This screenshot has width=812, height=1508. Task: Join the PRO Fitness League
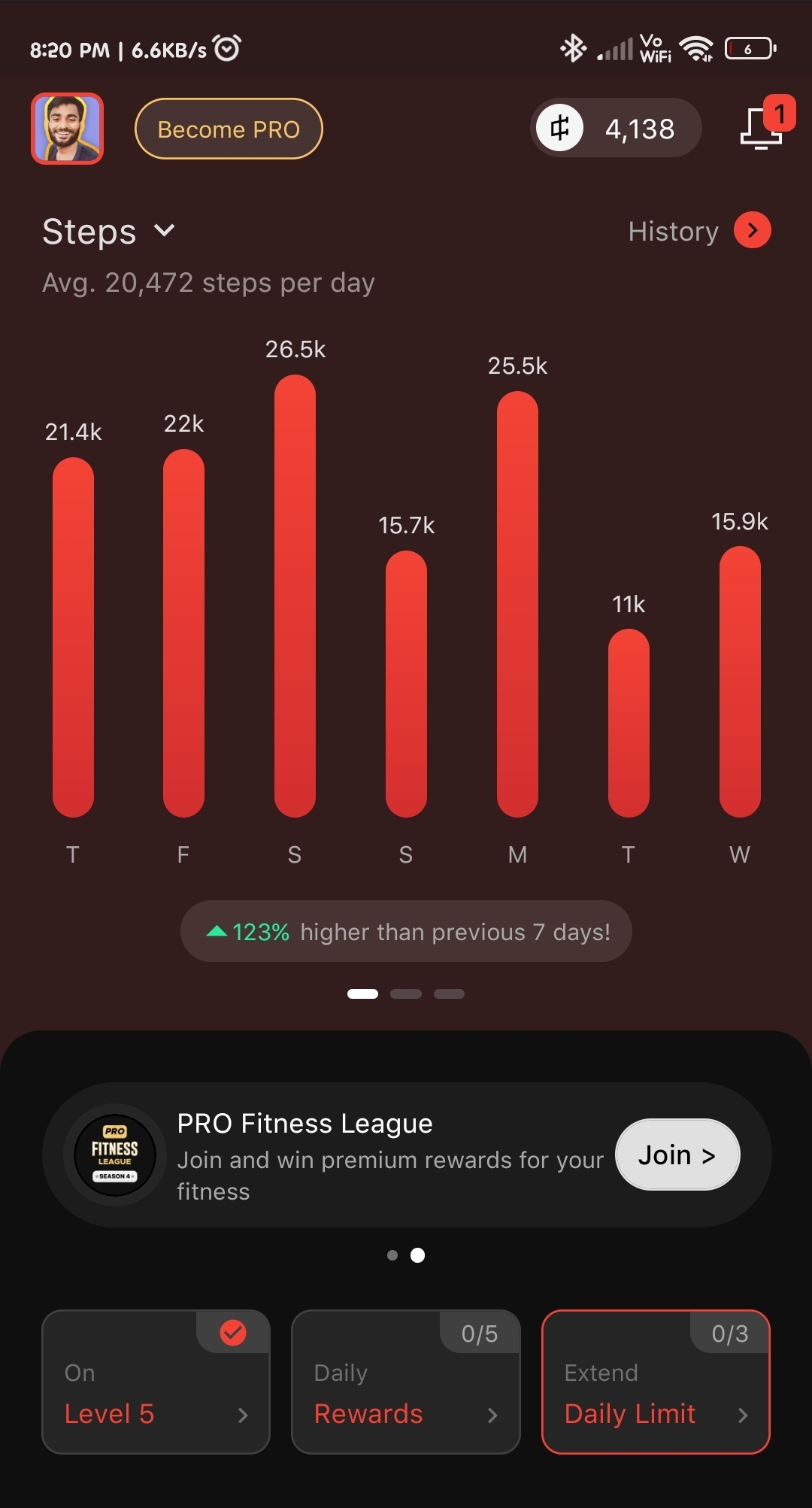tap(677, 1155)
